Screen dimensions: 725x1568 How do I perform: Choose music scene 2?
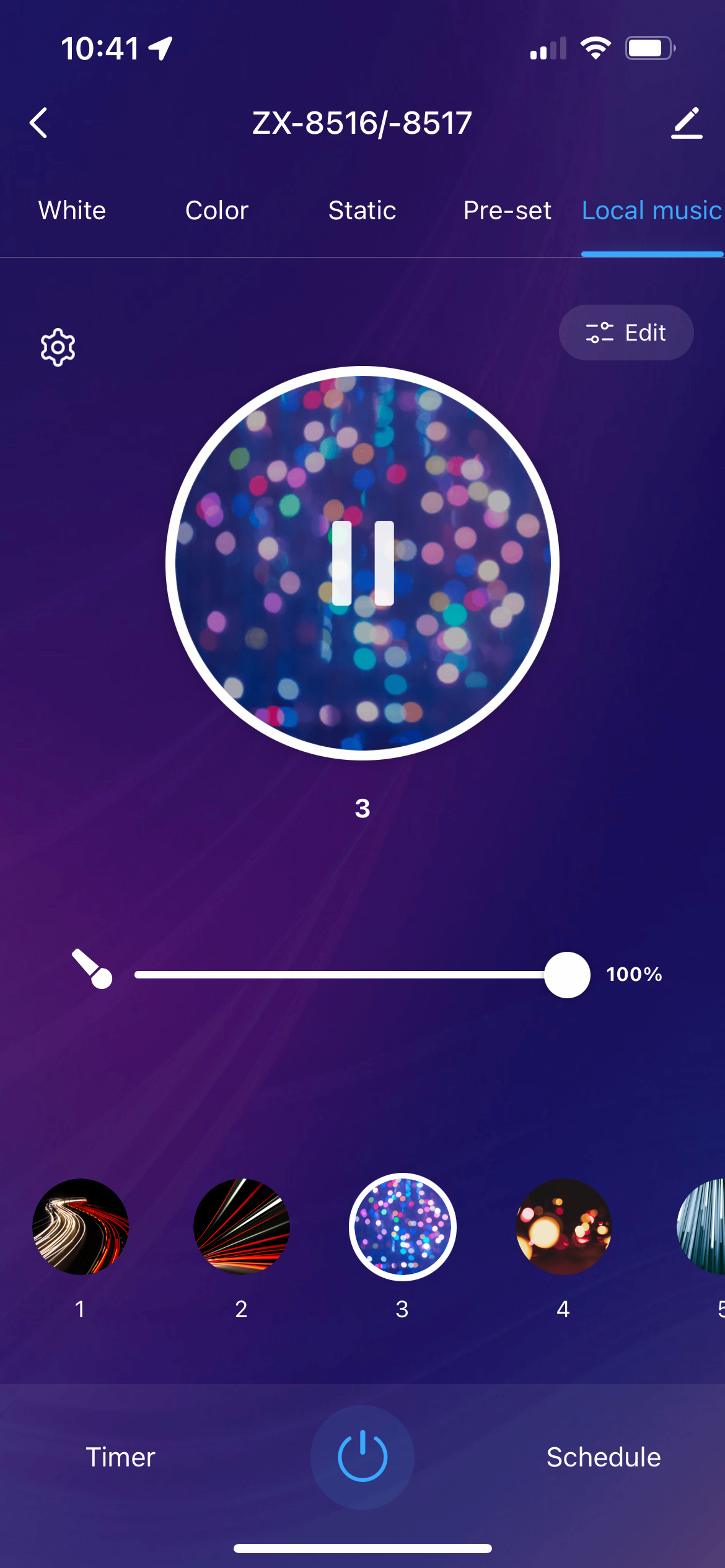(x=242, y=1226)
